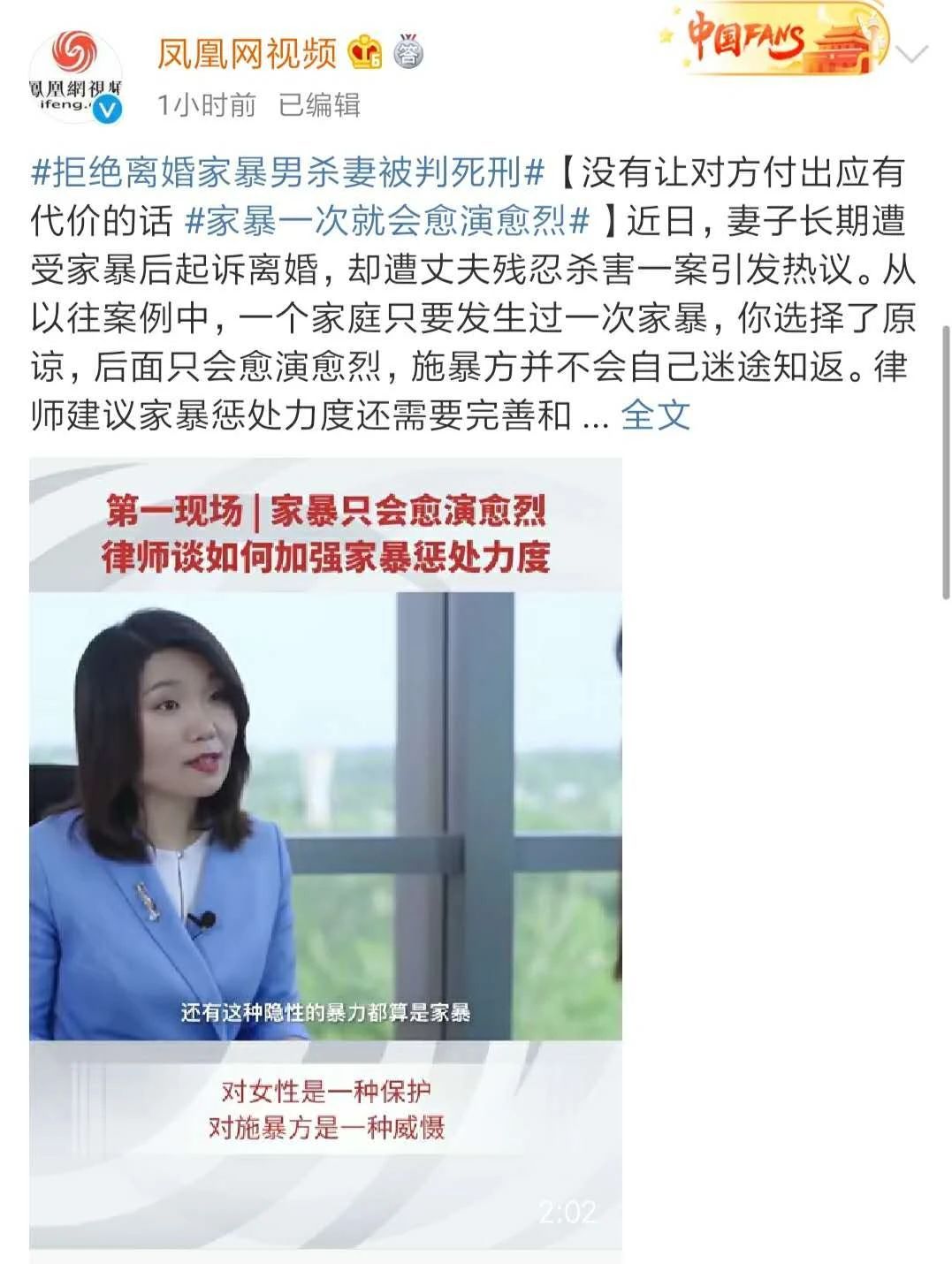
Task: Open 凤凰网视频 profile avatar
Action: pos(76,76)
